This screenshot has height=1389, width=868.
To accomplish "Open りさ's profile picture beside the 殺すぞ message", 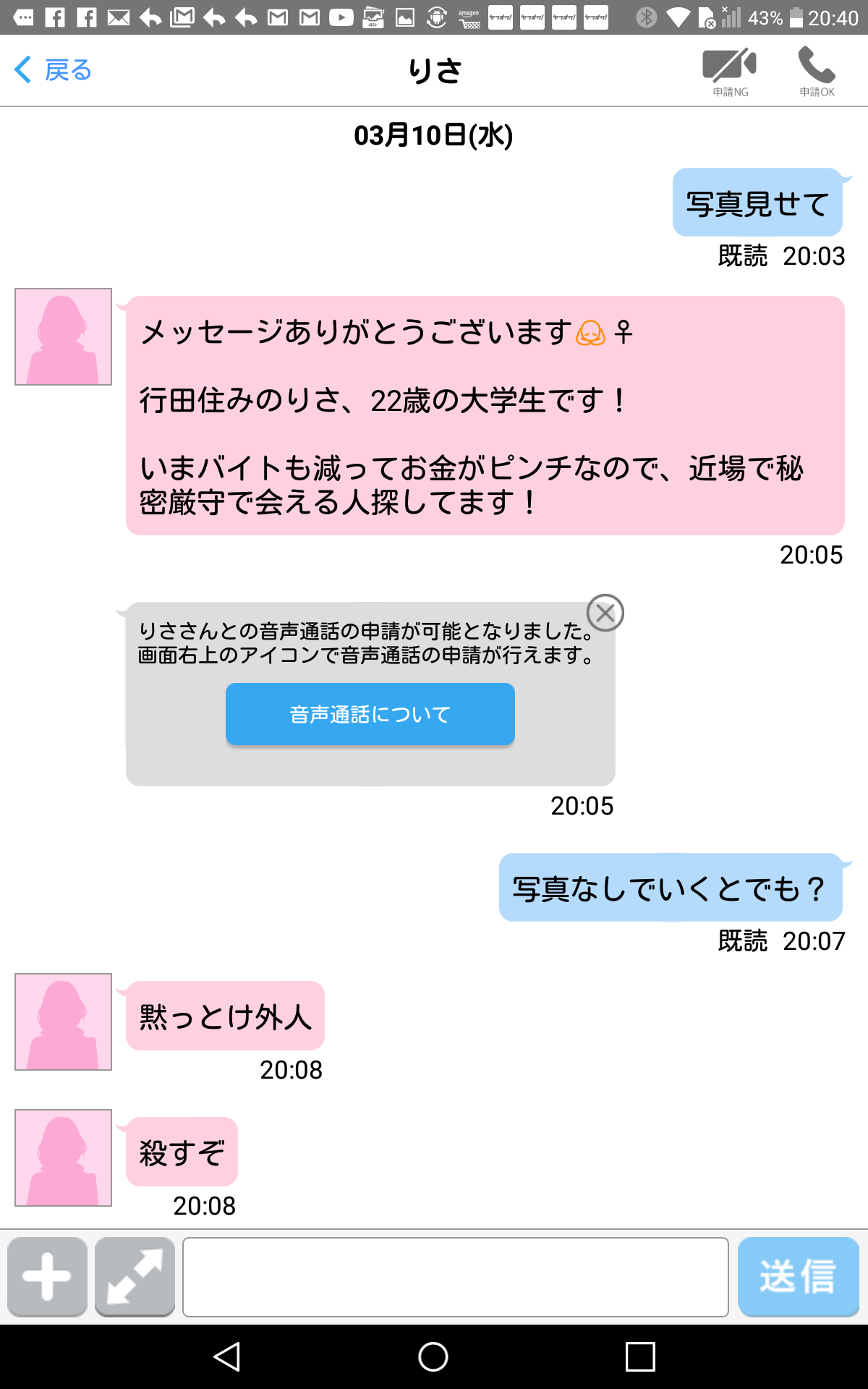I will (64, 1157).
